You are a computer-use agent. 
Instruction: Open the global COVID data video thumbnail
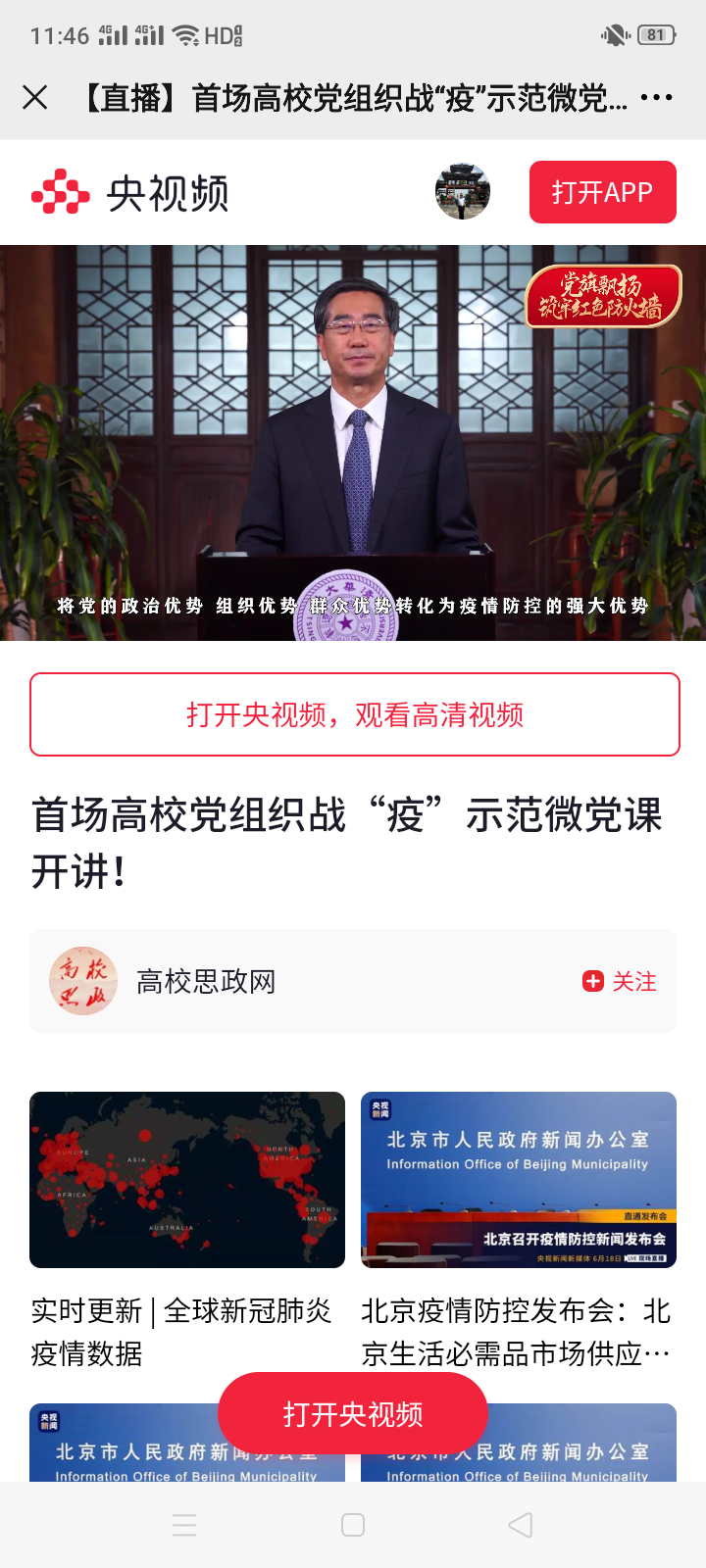pos(187,1179)
